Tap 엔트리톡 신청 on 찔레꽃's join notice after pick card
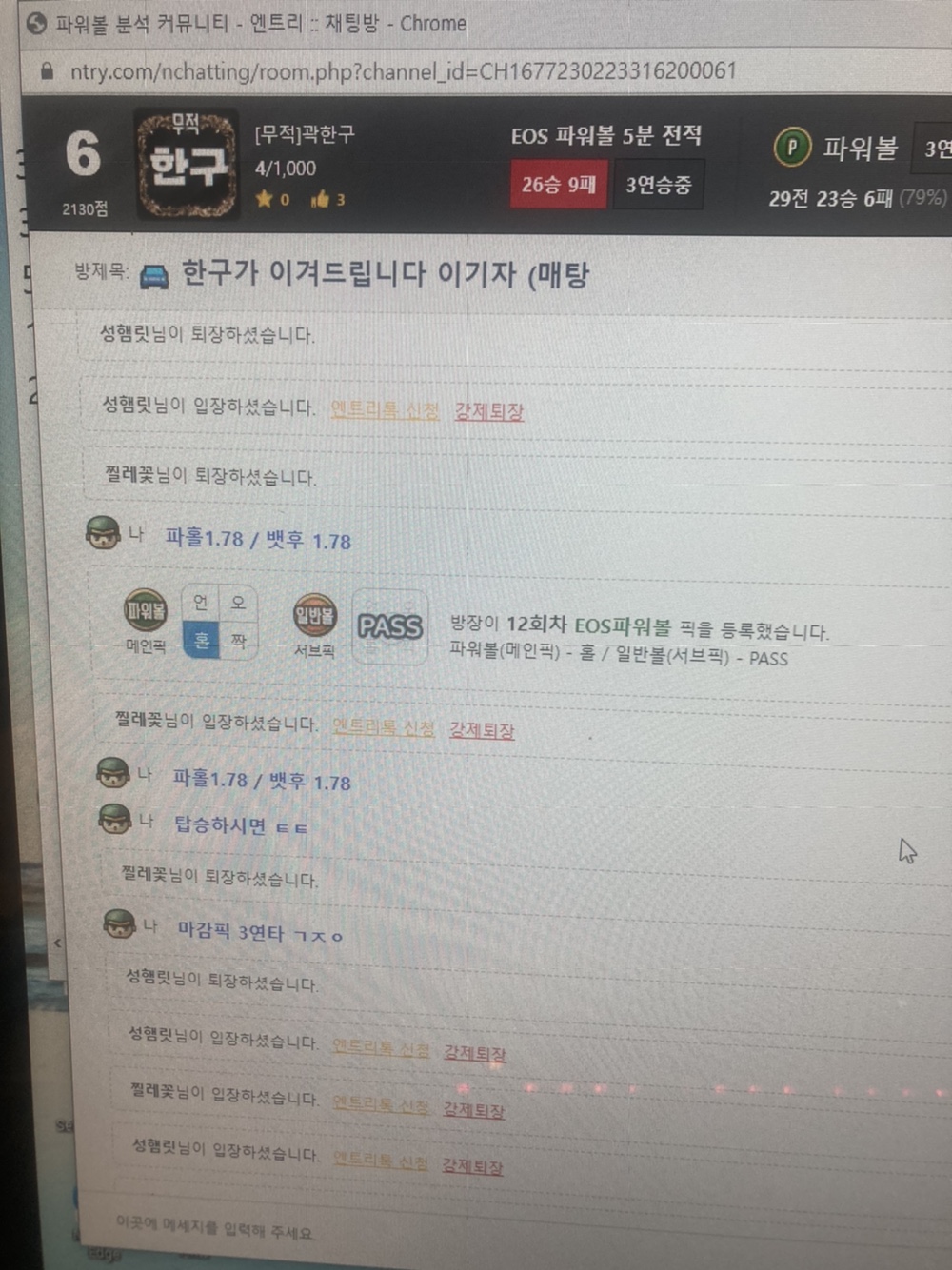952x1270 pixels. pos(384,727)
